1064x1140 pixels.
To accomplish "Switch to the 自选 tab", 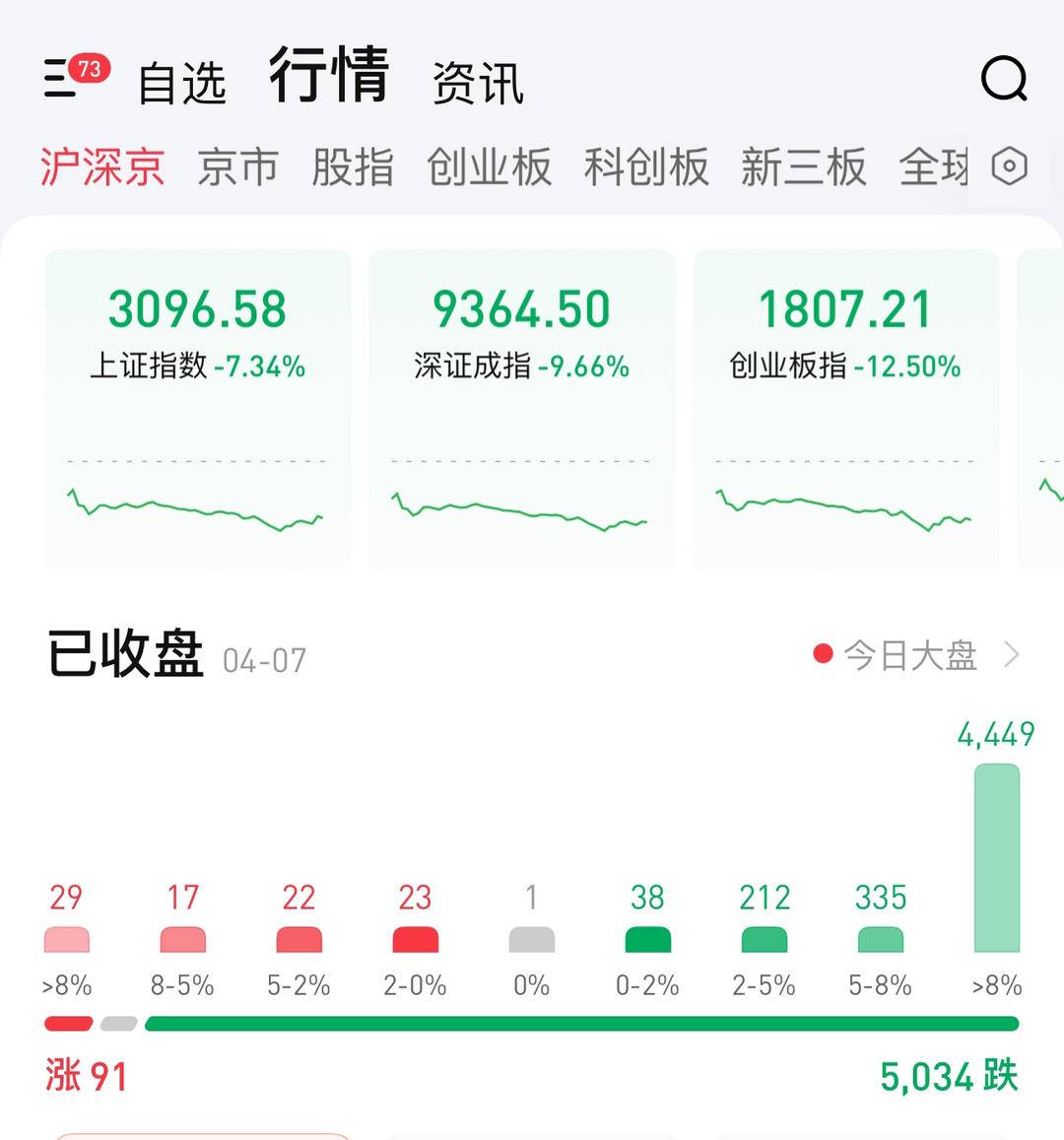I will pyautogui.click(x=182, y=83).
